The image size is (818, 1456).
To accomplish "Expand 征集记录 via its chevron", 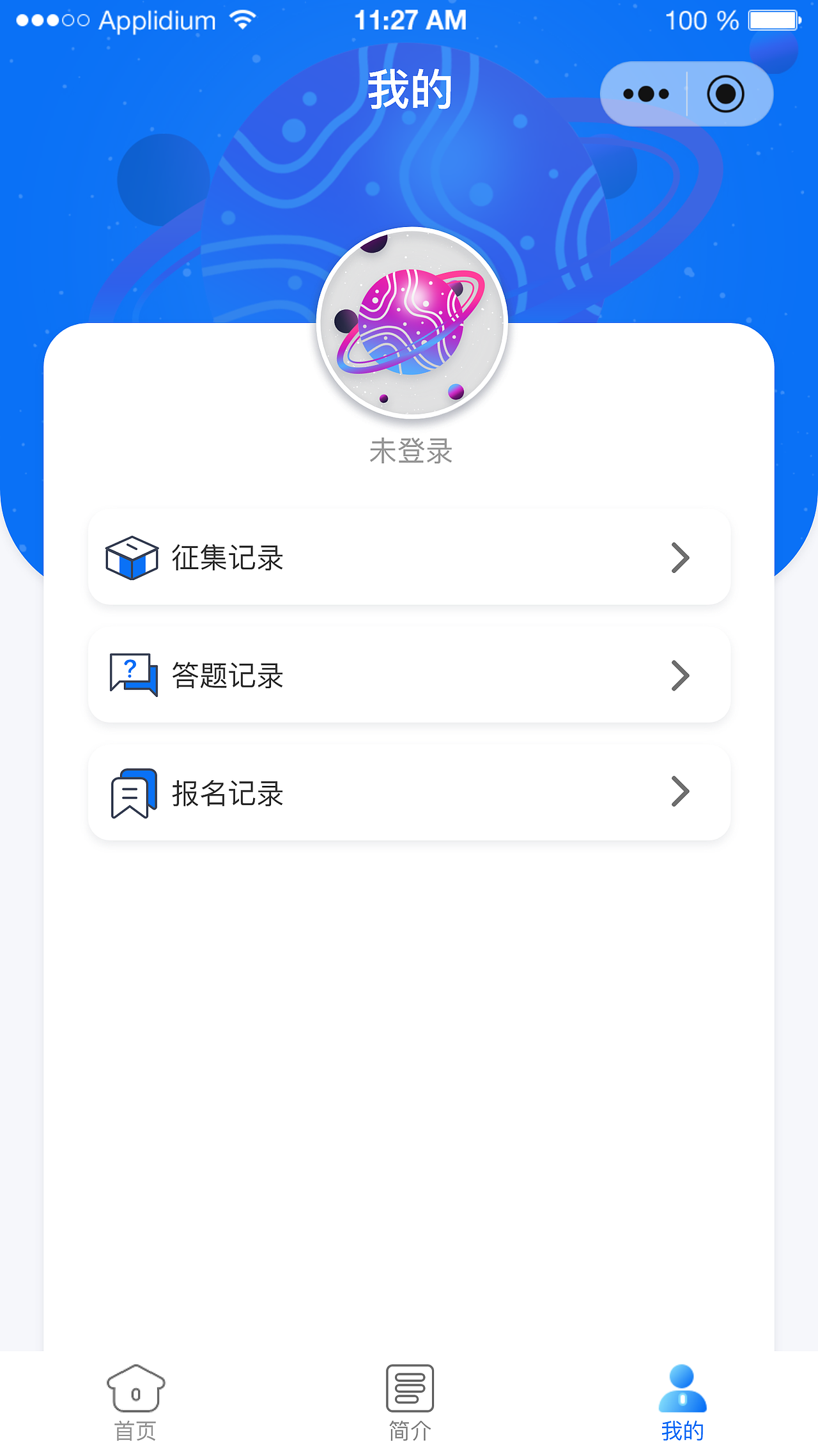I will [x=681, y=558].
